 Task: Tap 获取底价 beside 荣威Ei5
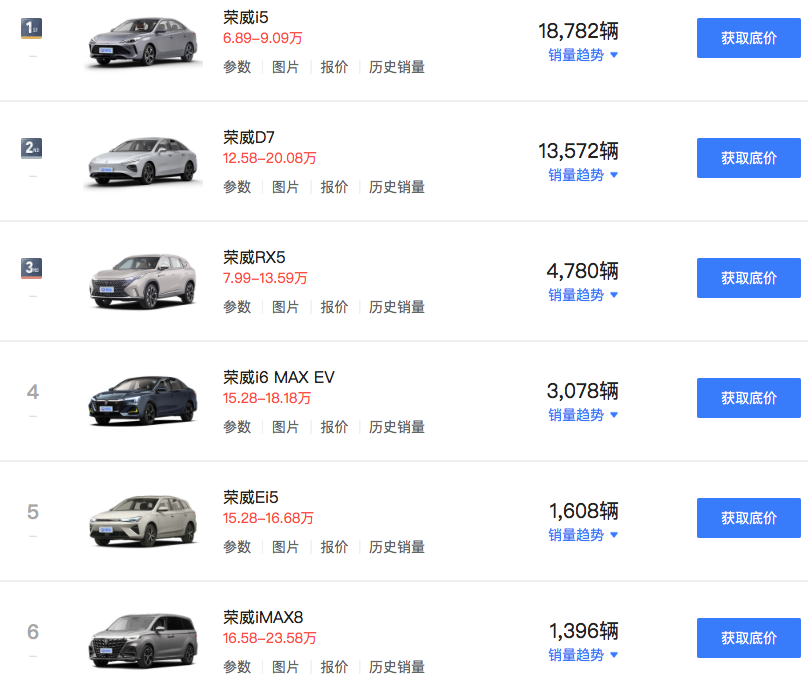748,518
